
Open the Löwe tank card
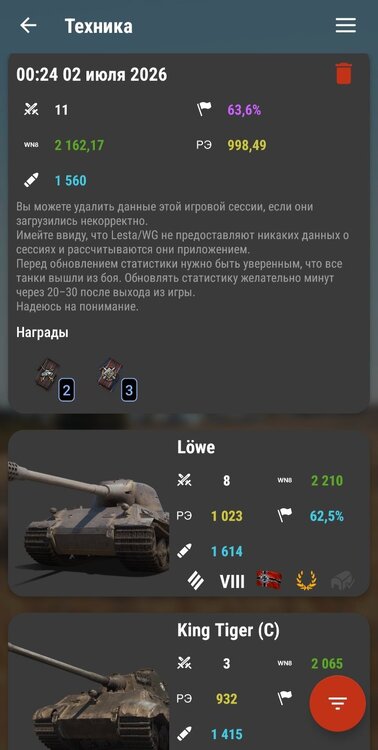(x=189, y=513)
